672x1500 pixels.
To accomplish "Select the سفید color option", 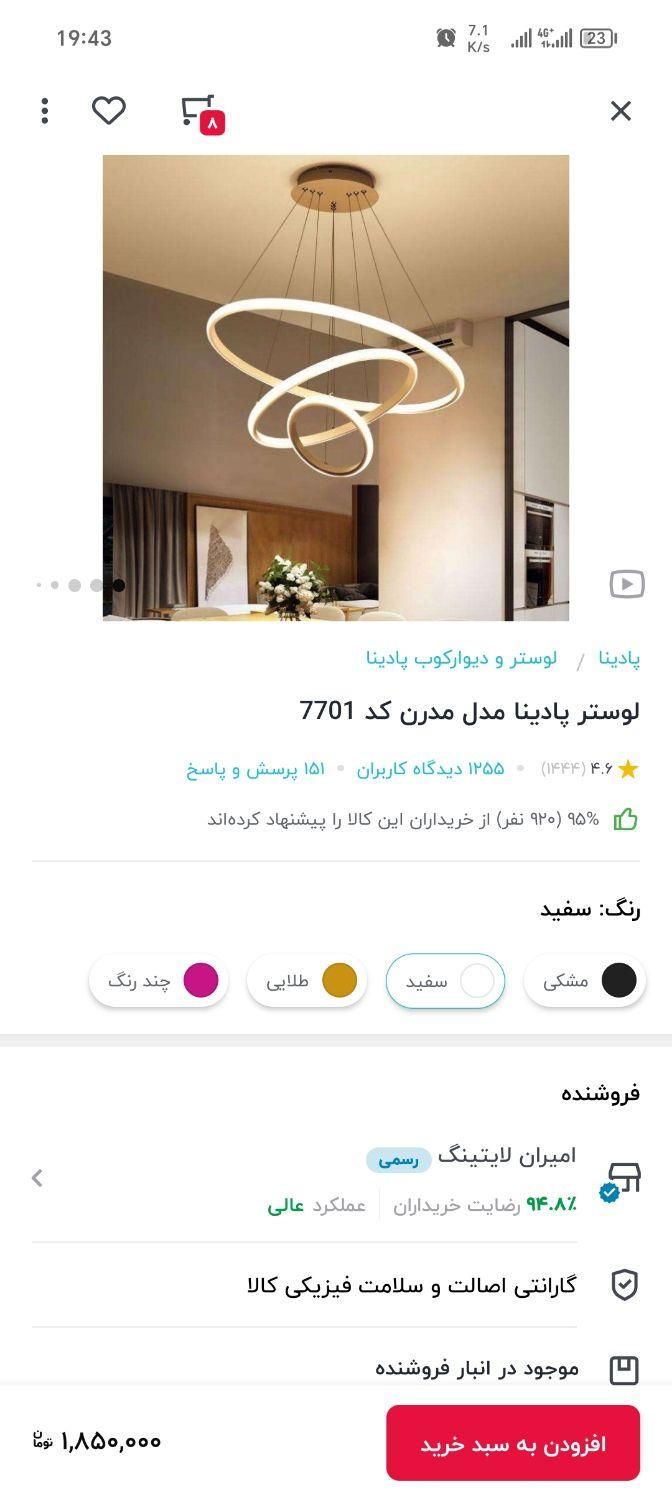I will pyautogui.click(x=445, y=981).
